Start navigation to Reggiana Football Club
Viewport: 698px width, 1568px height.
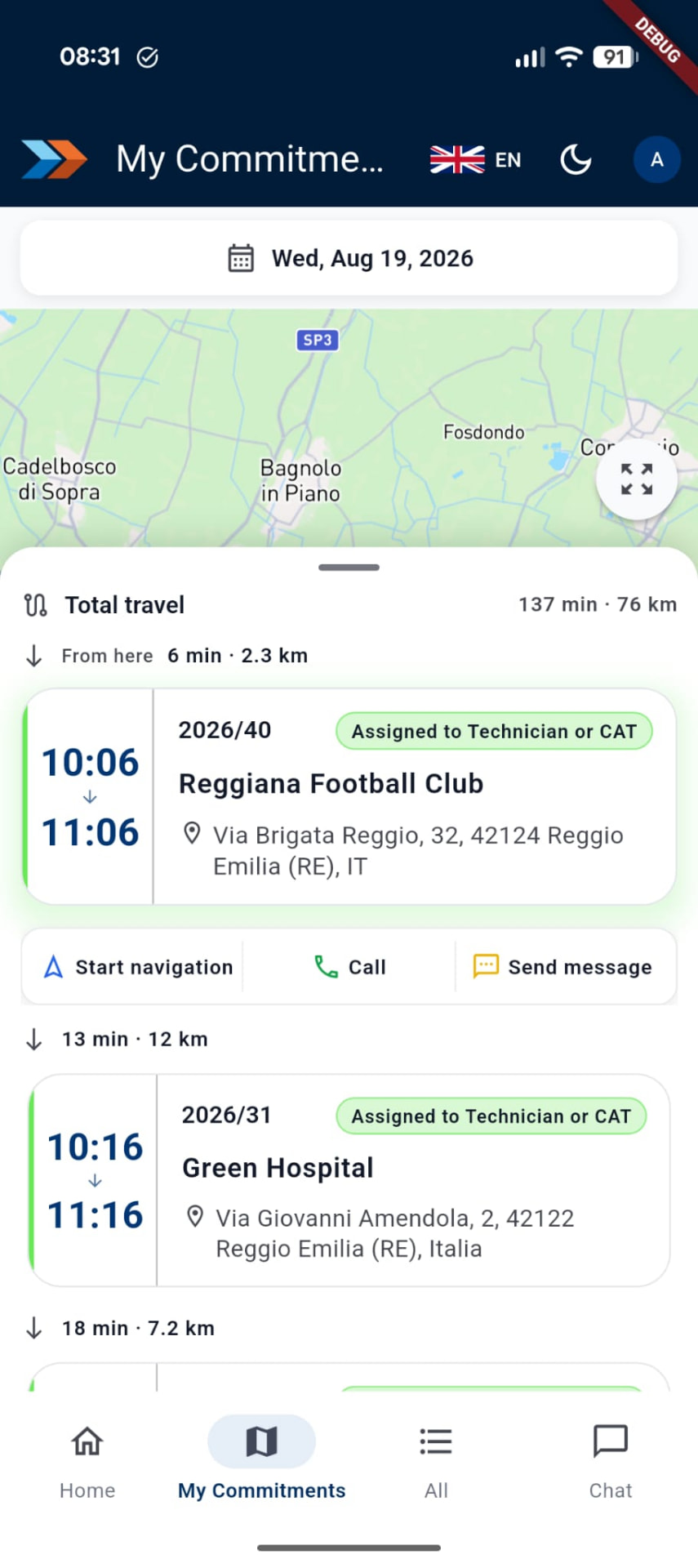click(x=137, y=967)
